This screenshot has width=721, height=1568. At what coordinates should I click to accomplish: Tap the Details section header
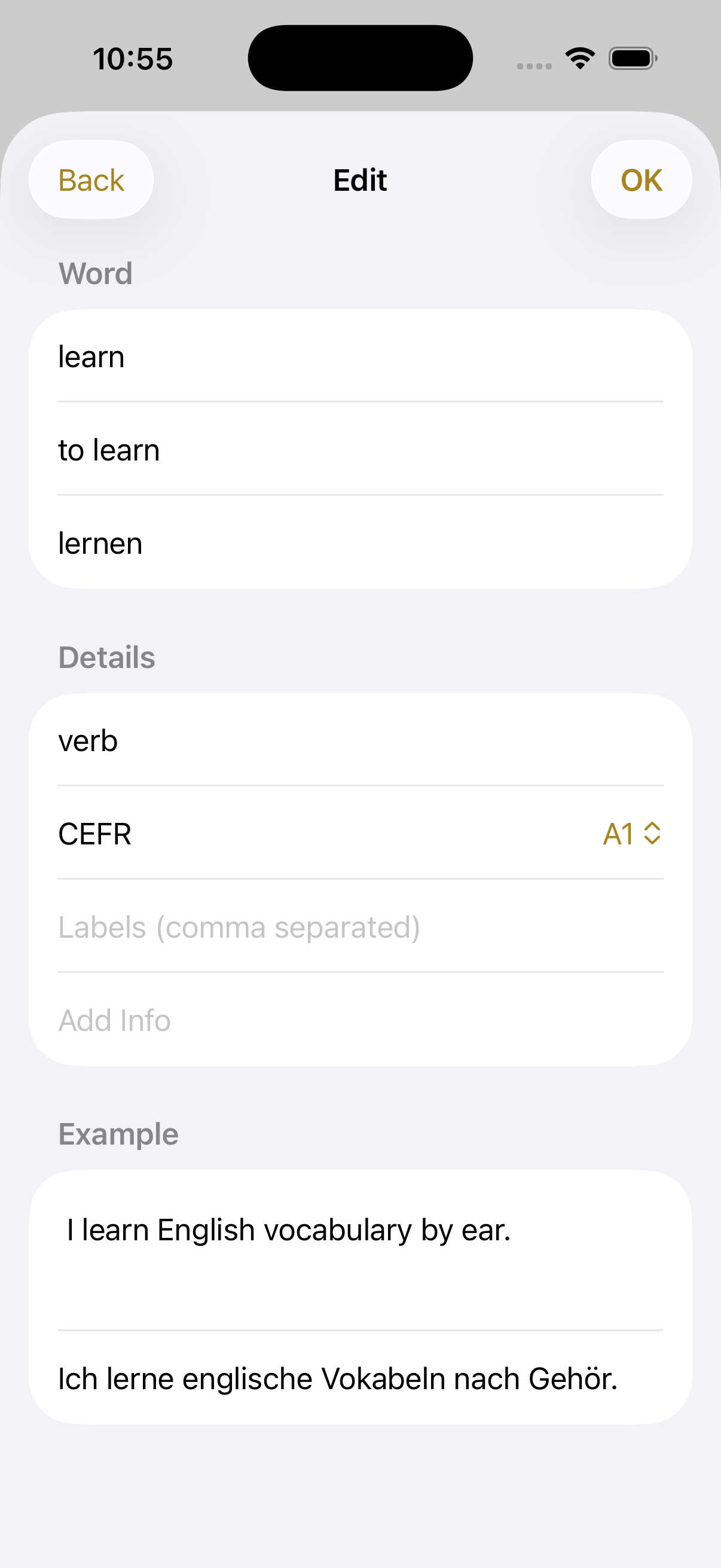click(106, 657)
